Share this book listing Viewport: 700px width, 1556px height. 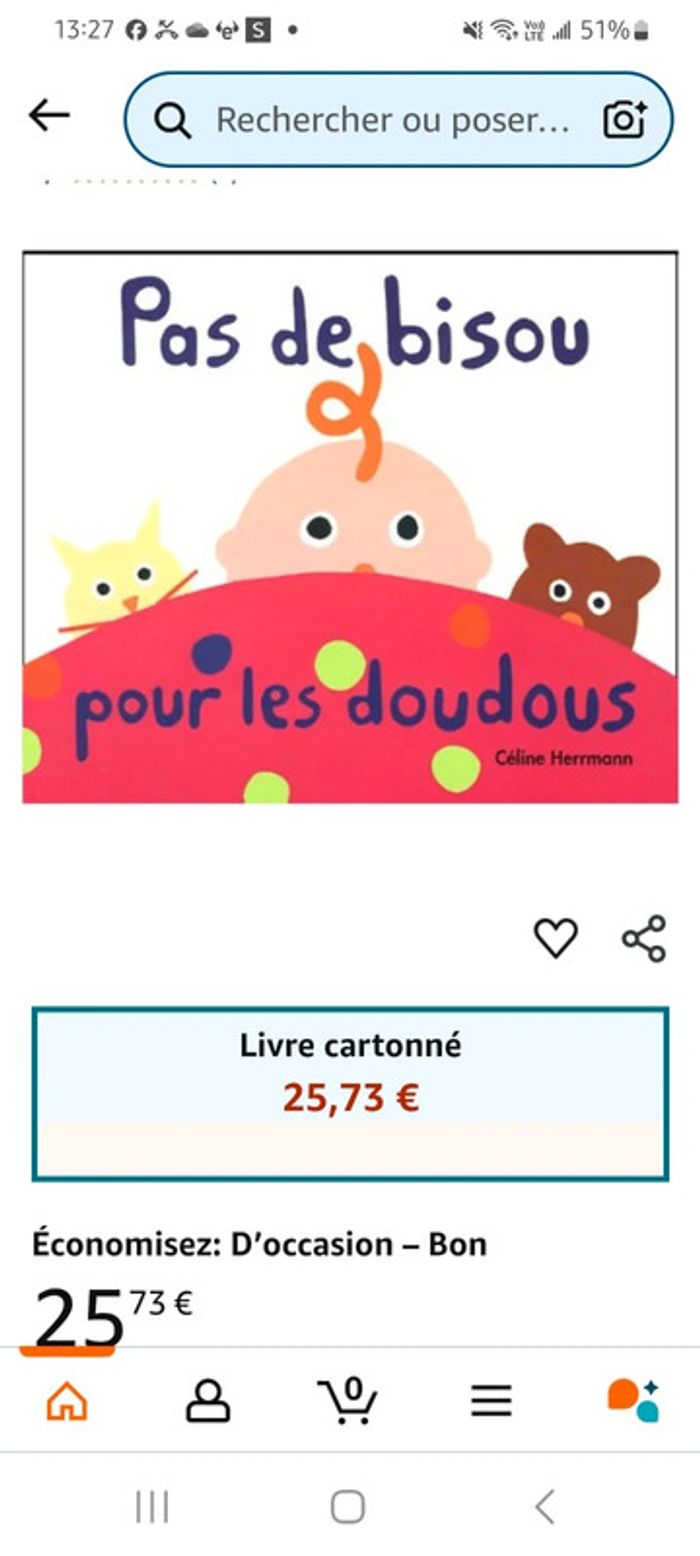pyautogui.click(x=644, y=938)
